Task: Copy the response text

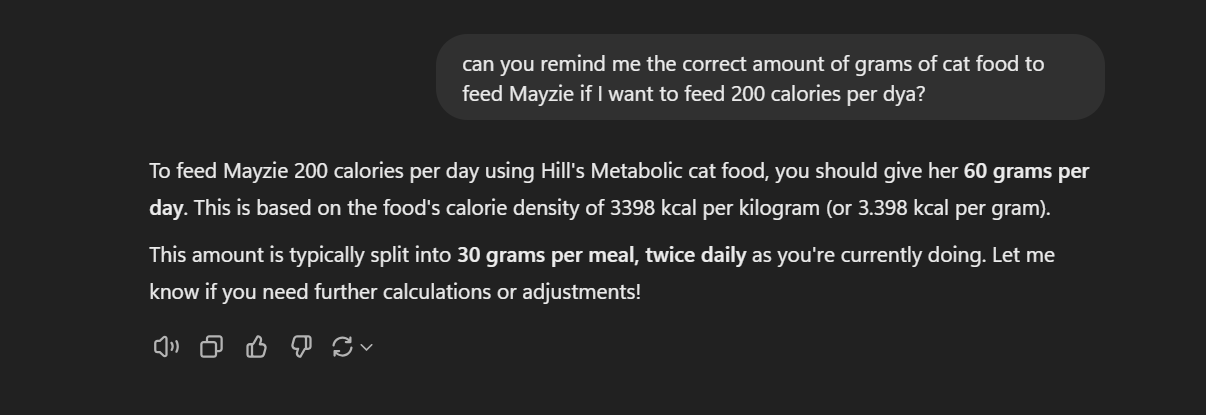Action: pyautogui.click(x=211, y=347)
